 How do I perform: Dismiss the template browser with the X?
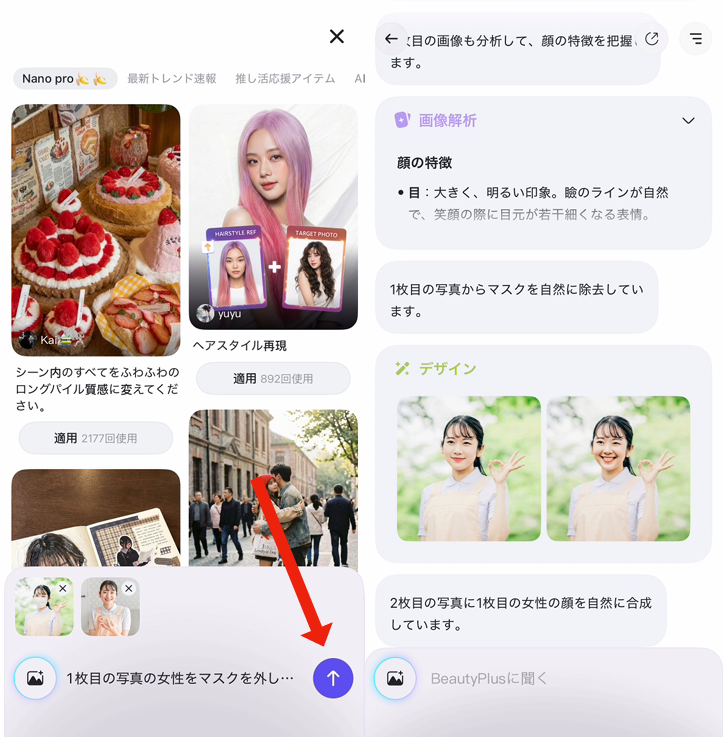click(x=336, y=36)
